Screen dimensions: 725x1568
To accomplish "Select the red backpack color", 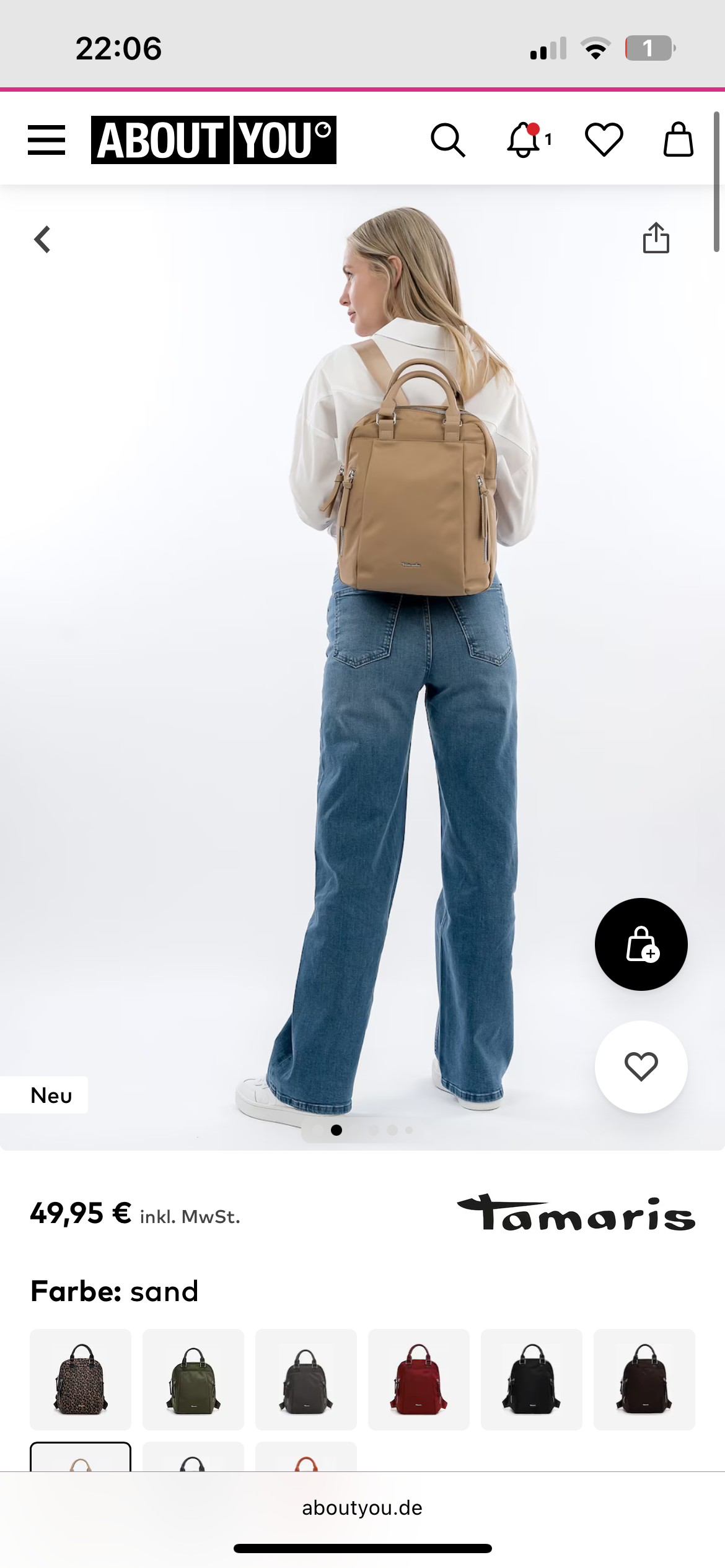I will point(419,1379).
